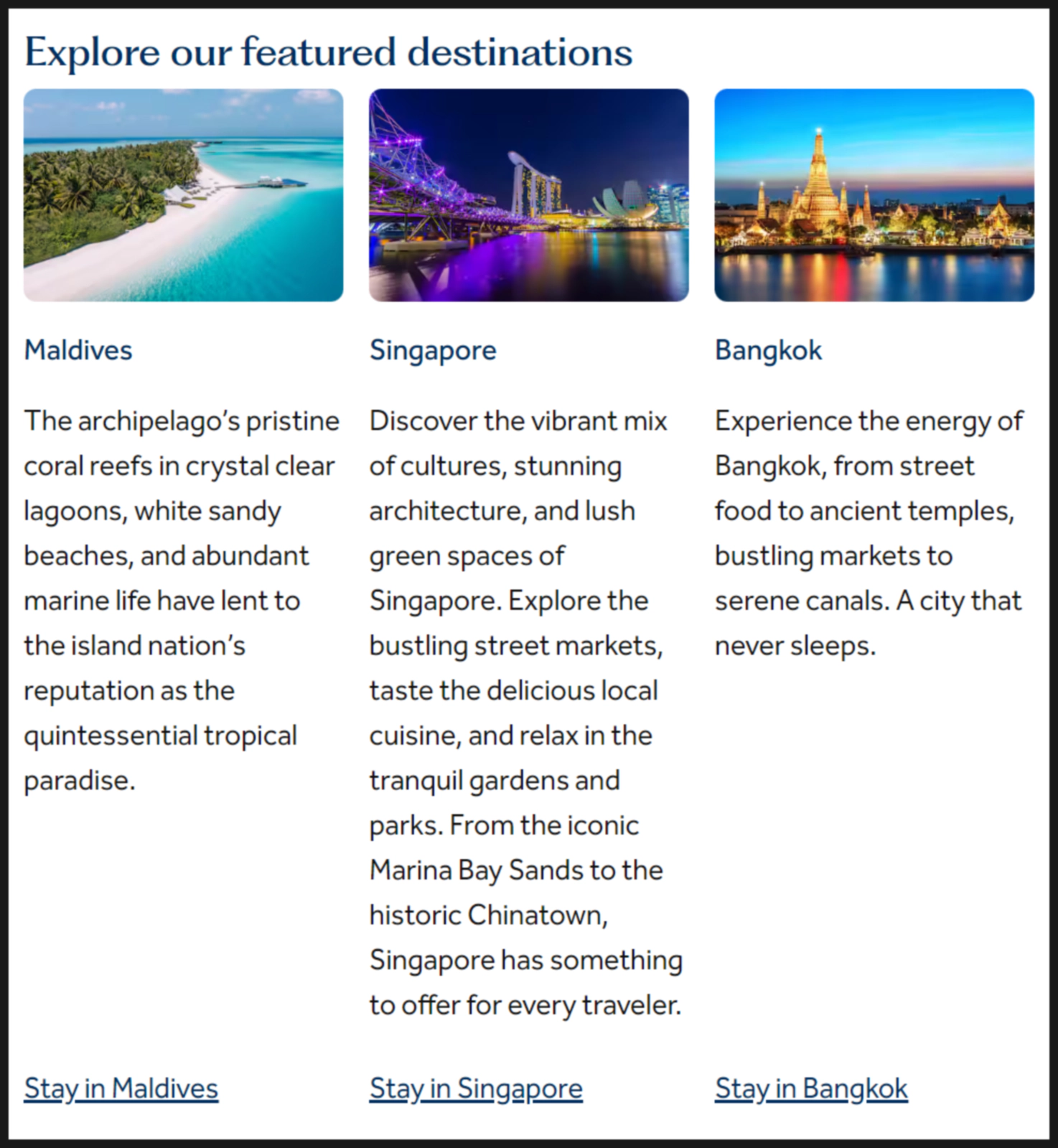Open the Maldives beach photo card

(x=183, y=195)
